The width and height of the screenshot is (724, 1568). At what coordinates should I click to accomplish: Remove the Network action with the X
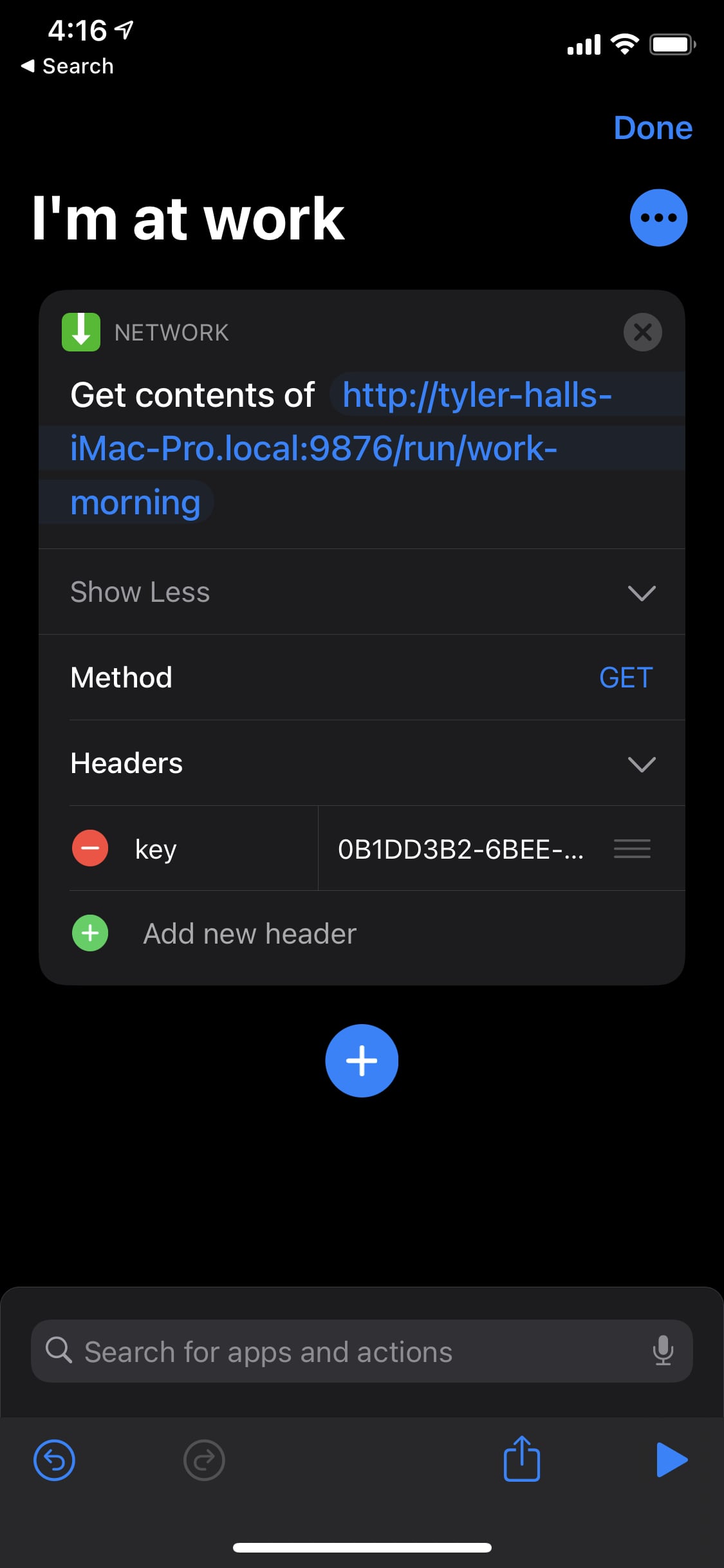(x=642, y=331)
